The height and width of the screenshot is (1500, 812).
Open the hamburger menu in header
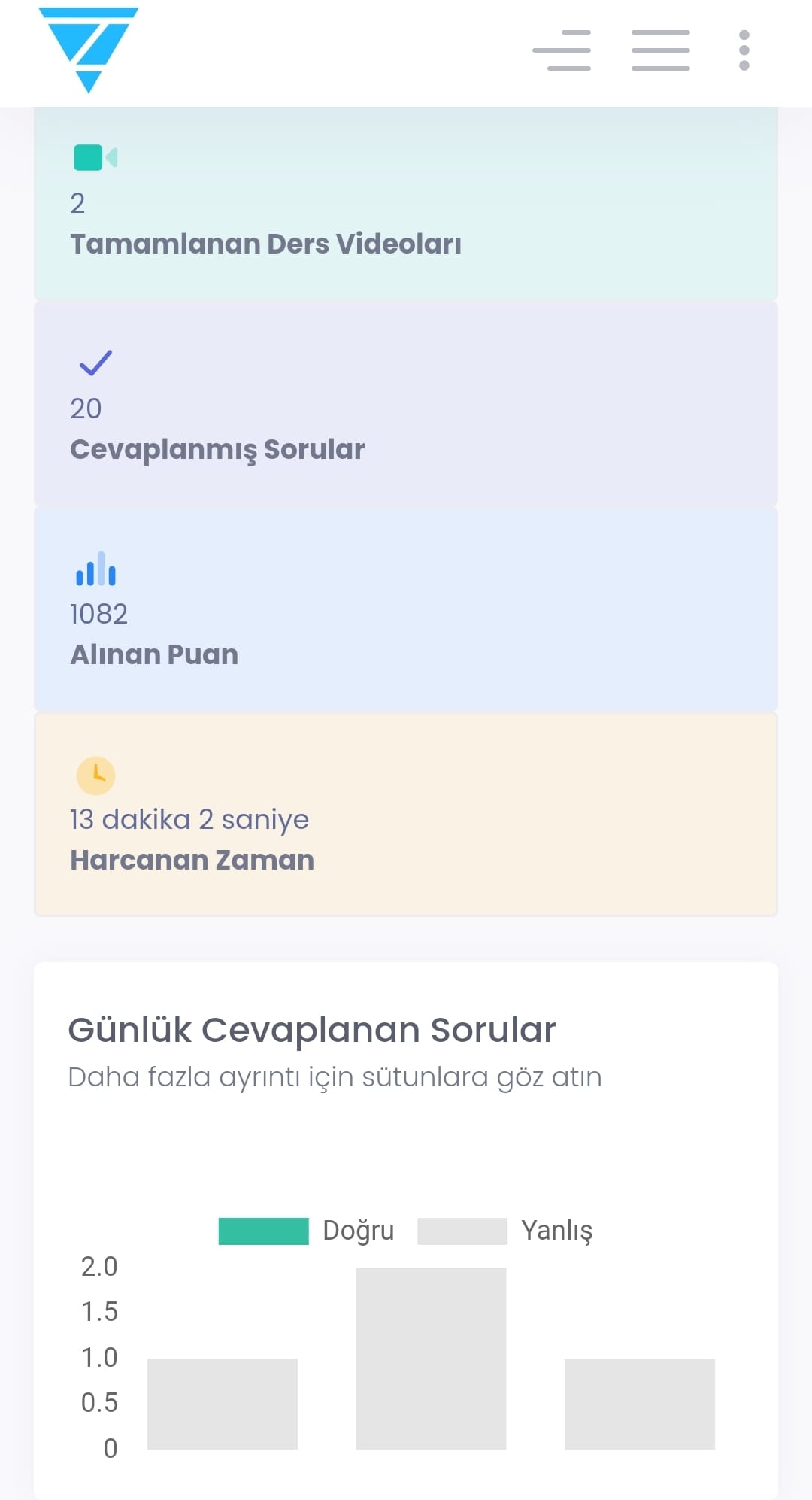tap(660, 50)
